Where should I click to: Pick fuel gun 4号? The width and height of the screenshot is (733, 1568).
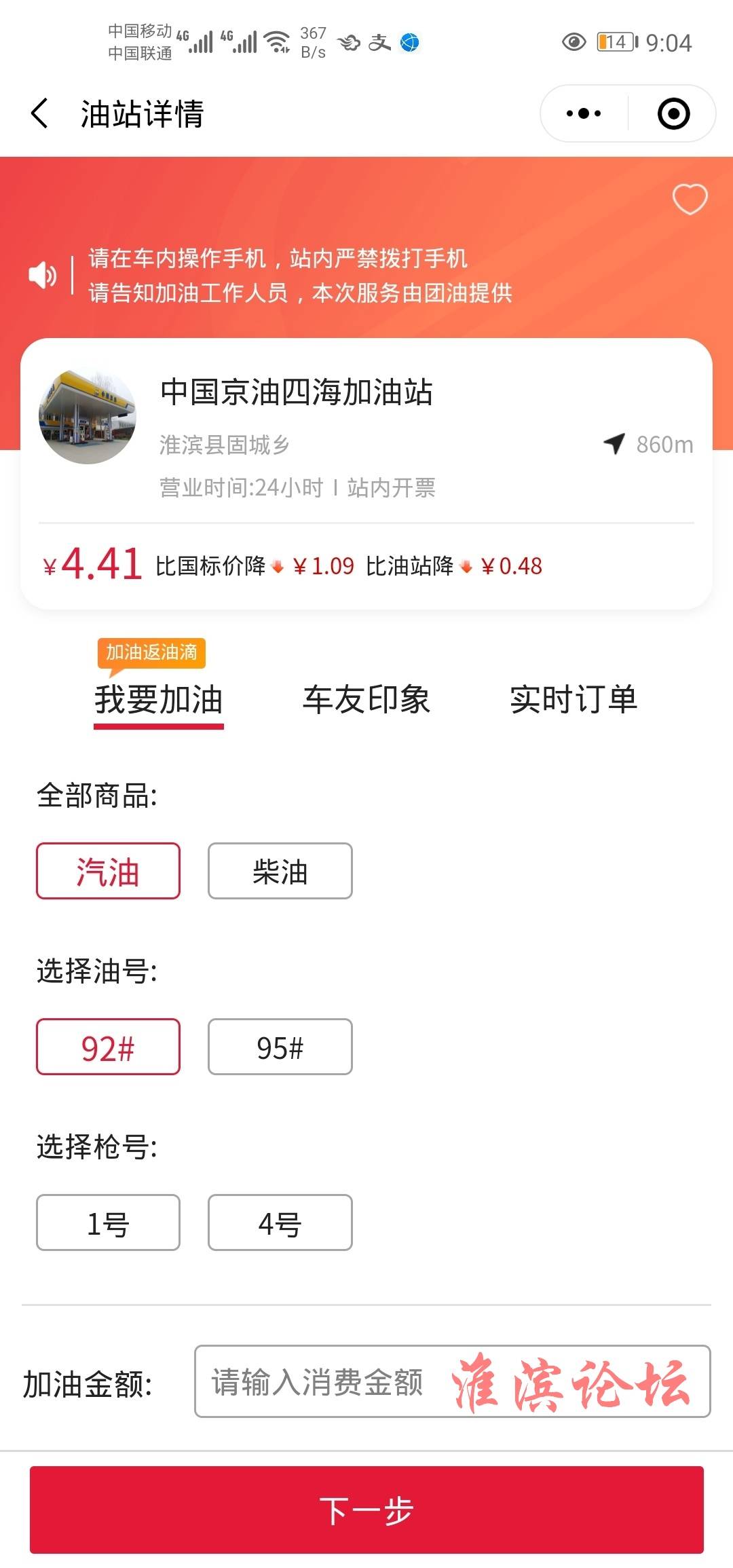pyautogui.click(x=280, y=1222)
